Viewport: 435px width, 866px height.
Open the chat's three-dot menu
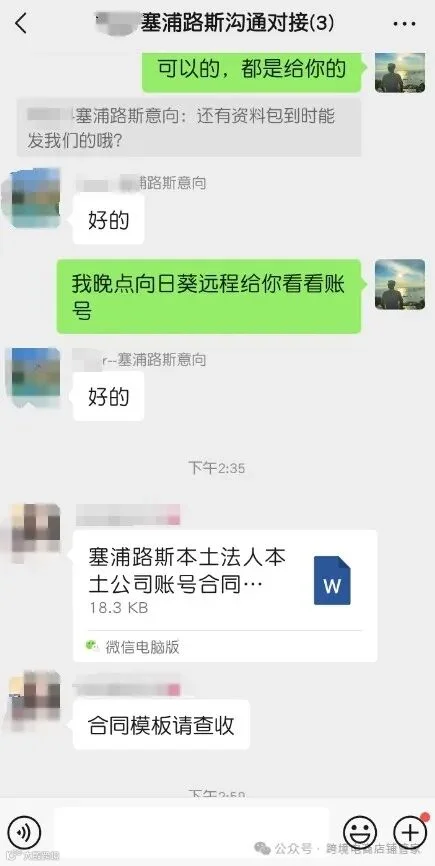[x=404, y=24]
